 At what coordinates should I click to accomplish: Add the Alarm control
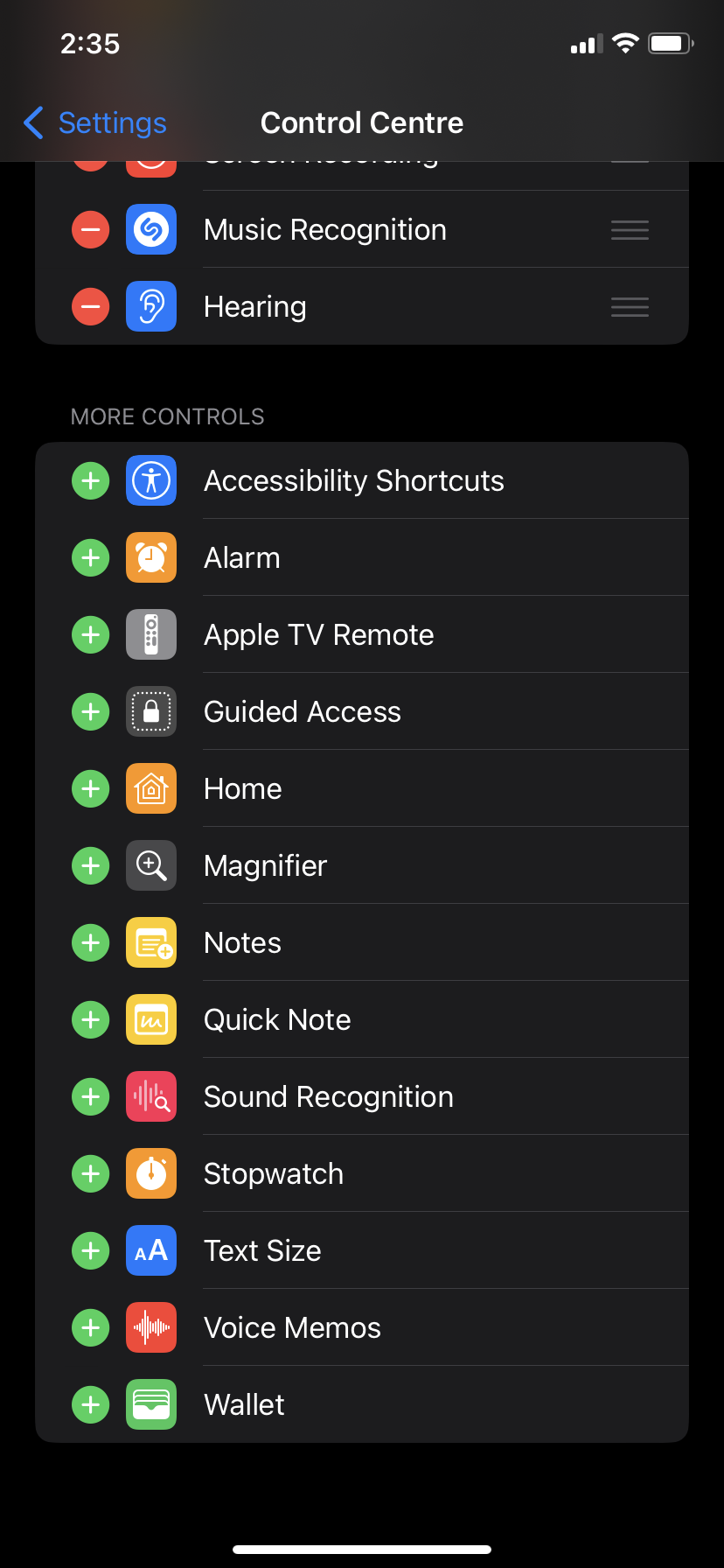[90, 558]
